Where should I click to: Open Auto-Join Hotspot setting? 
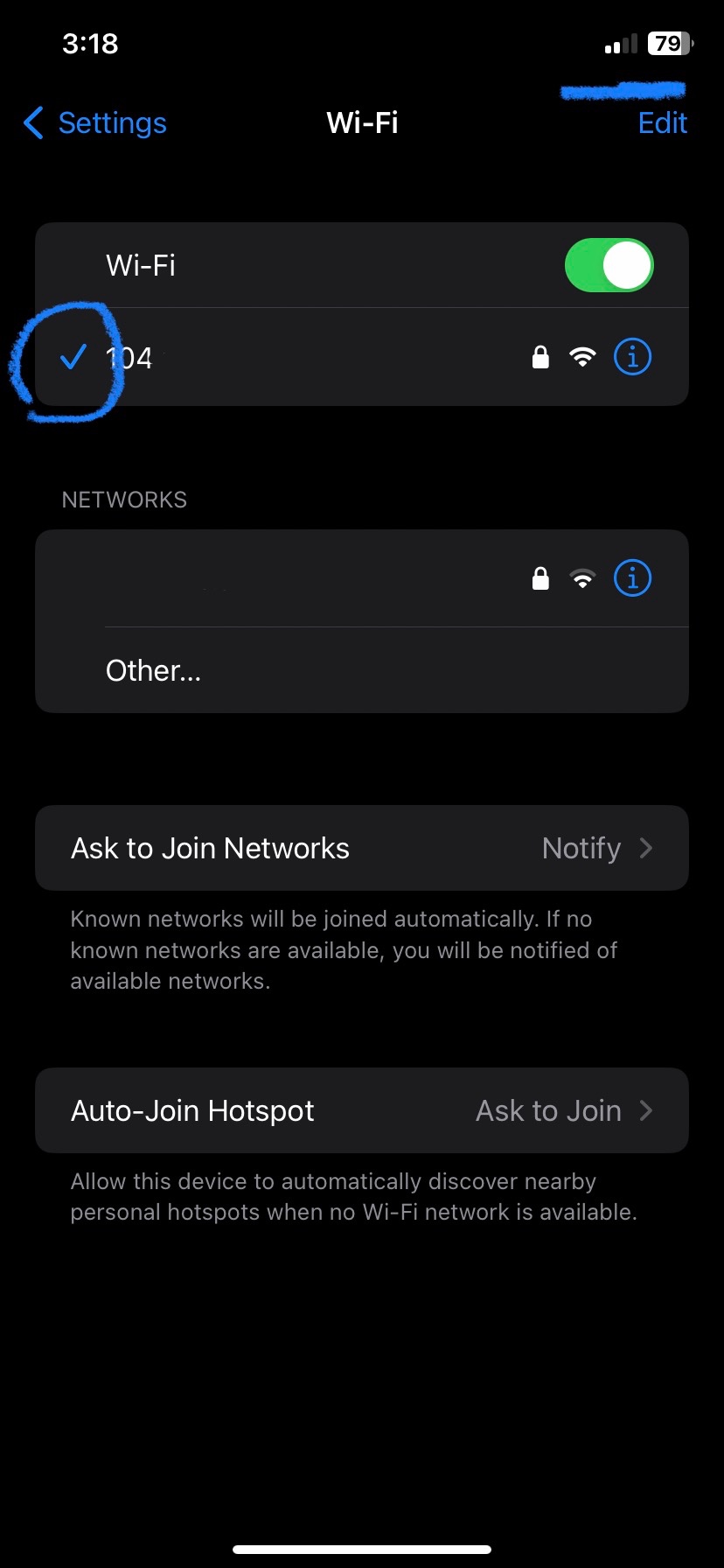click(x=362, y=1110)
